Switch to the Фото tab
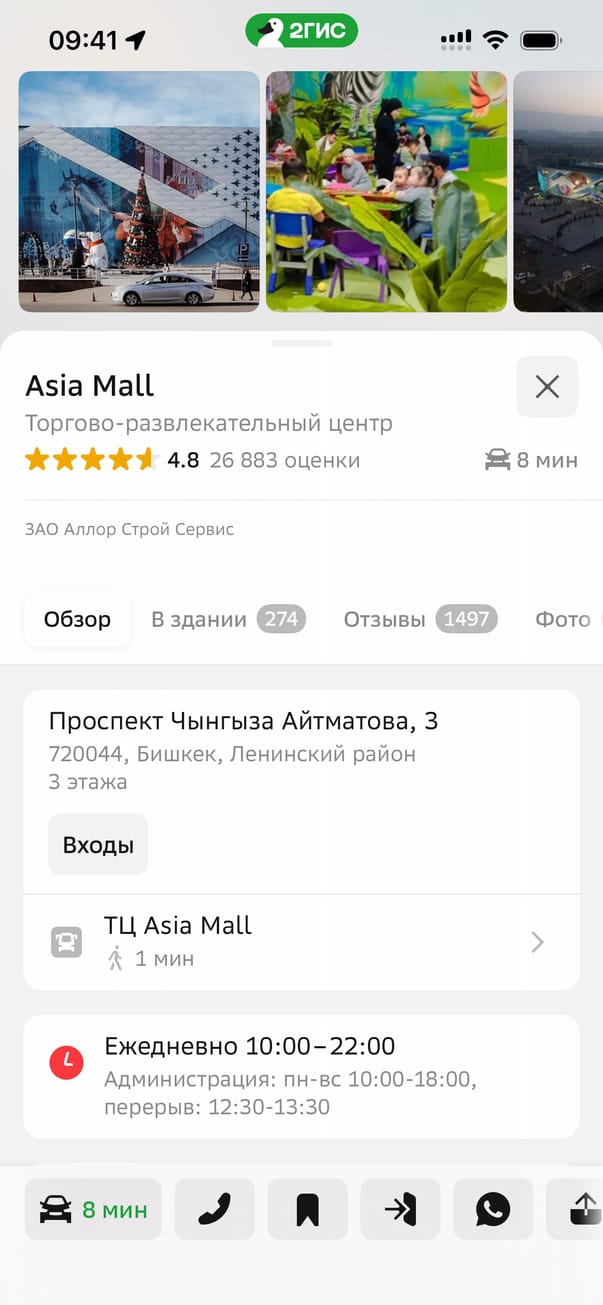603x1305 pixels. 567,619
